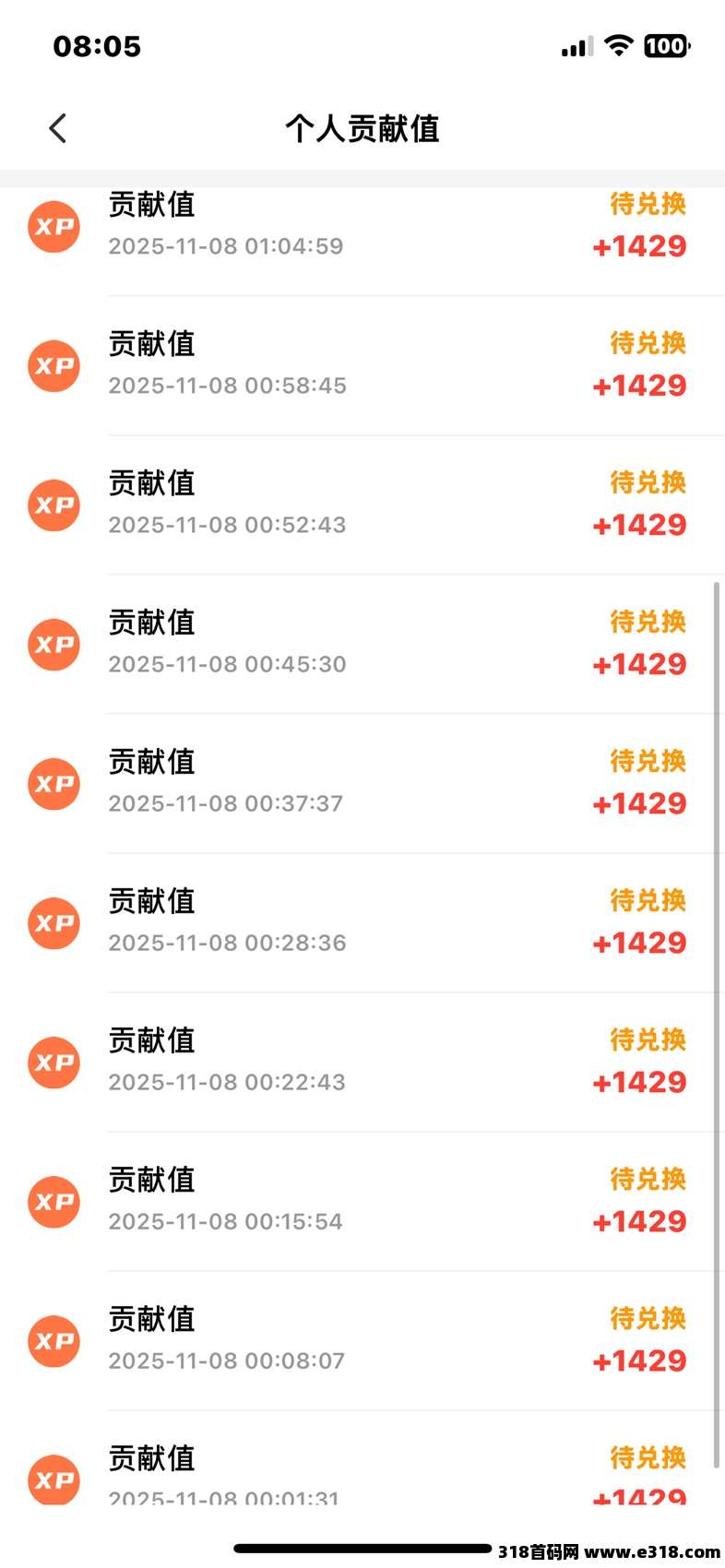Go back from the 个人贡献值 page

point(58,128)
